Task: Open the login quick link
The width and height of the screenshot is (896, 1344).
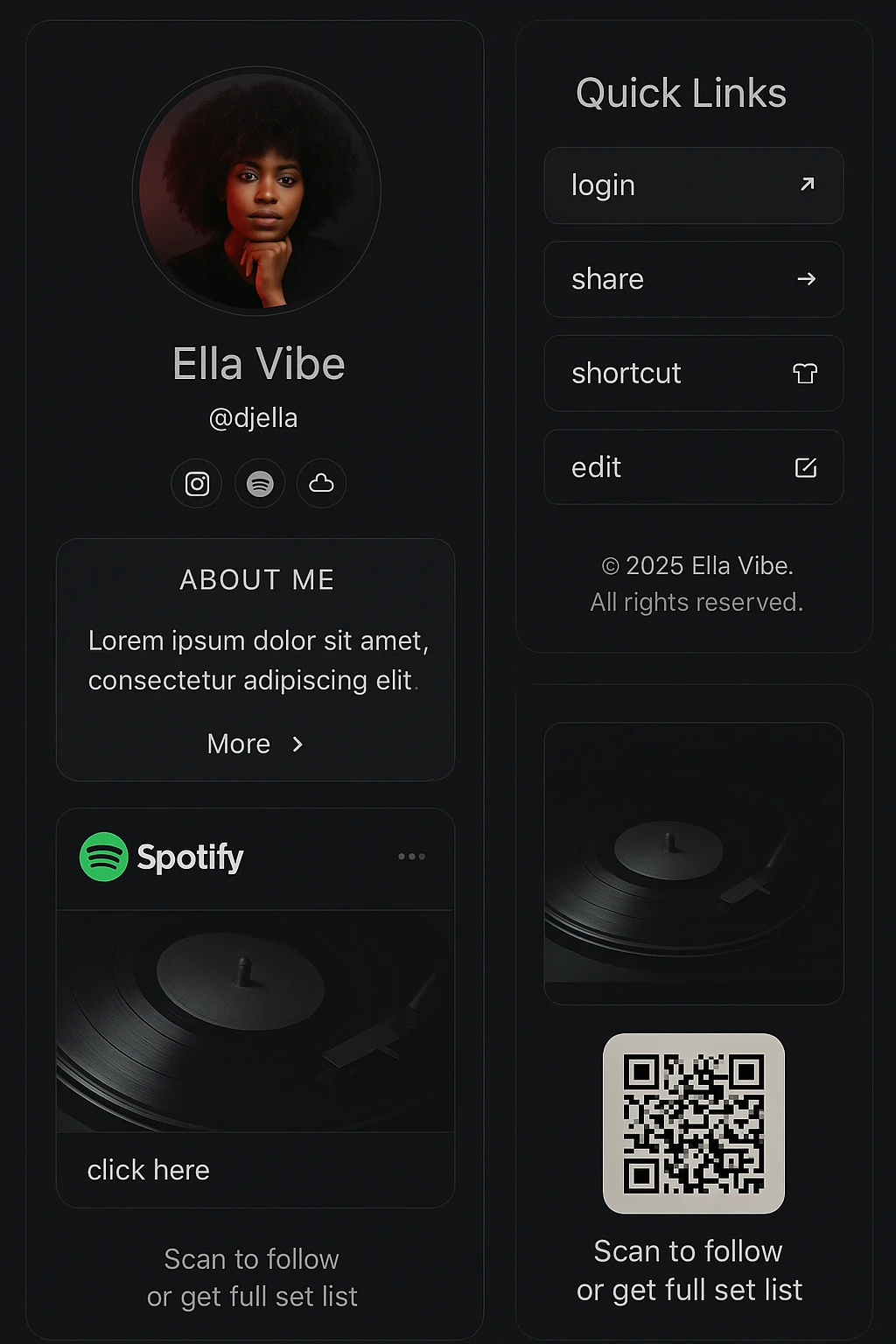Action: (693, 185)
